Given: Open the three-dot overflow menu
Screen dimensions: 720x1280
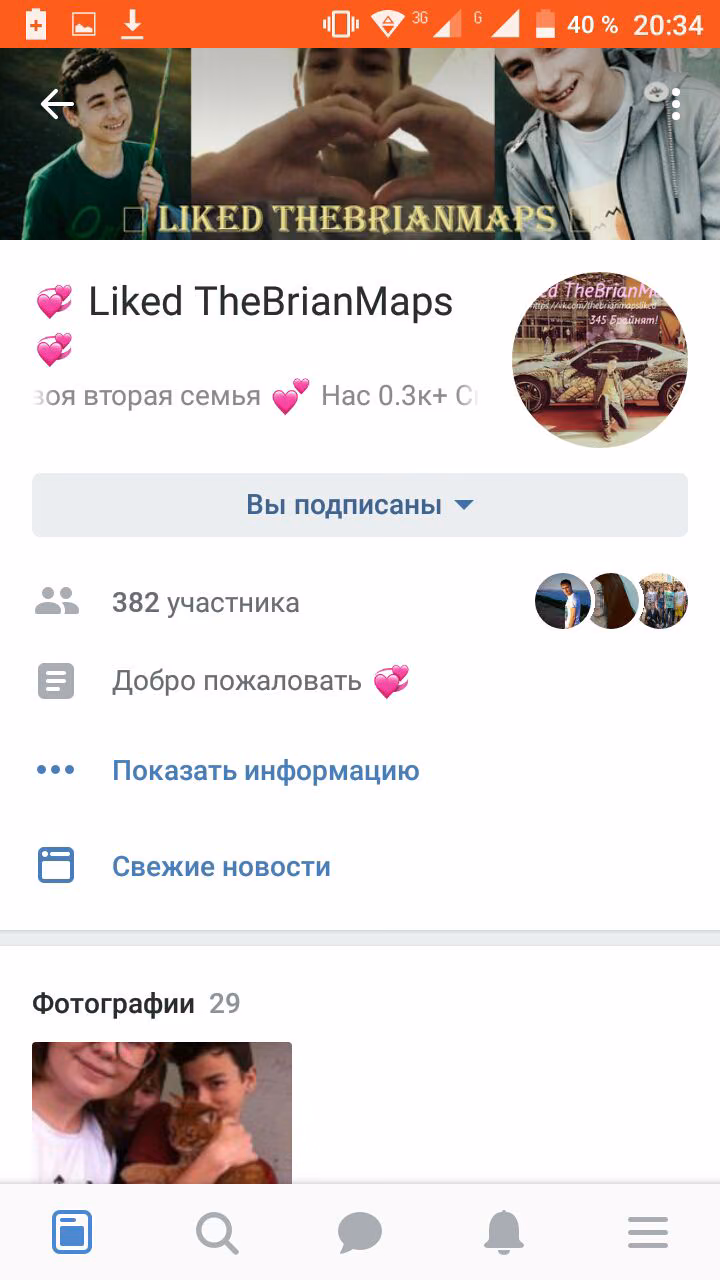Looking at the screenshot, I should tap(676, 104).
